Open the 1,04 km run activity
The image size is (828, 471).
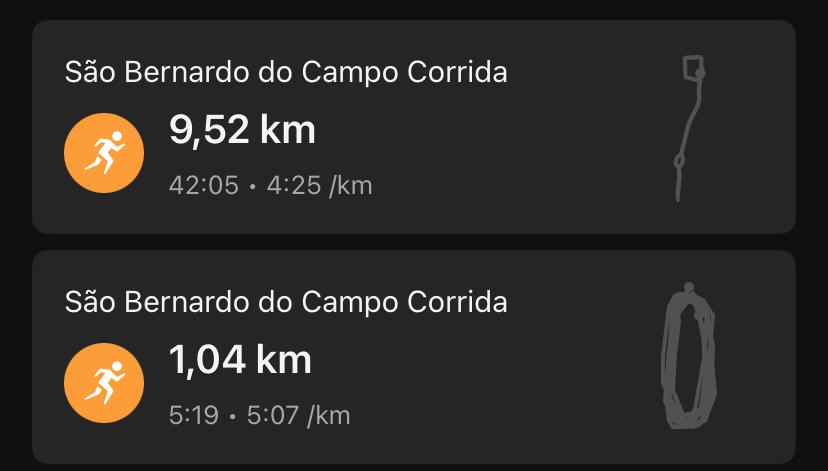[413, 357]
